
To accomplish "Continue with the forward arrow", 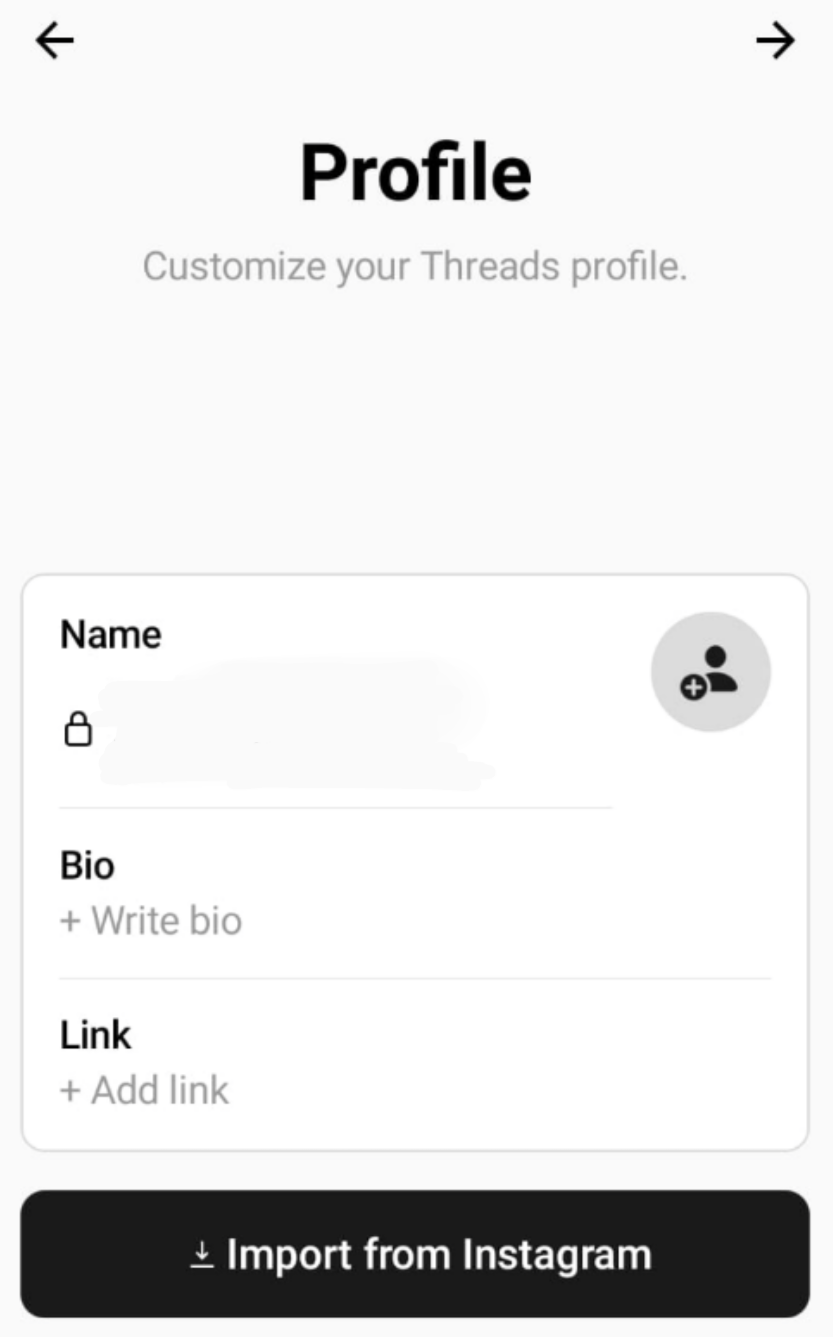I will (775, 41).
